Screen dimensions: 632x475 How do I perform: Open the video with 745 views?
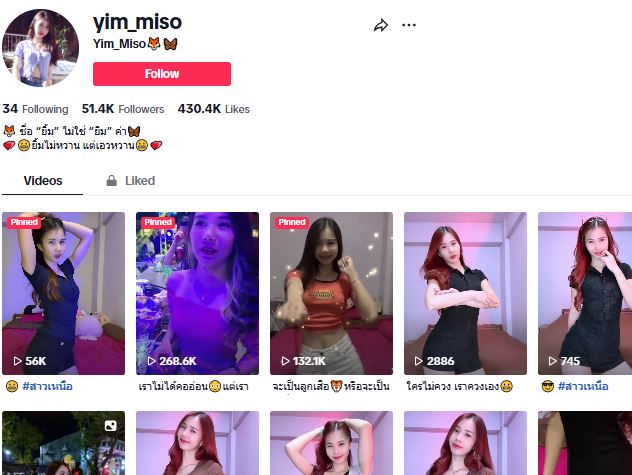585,292
